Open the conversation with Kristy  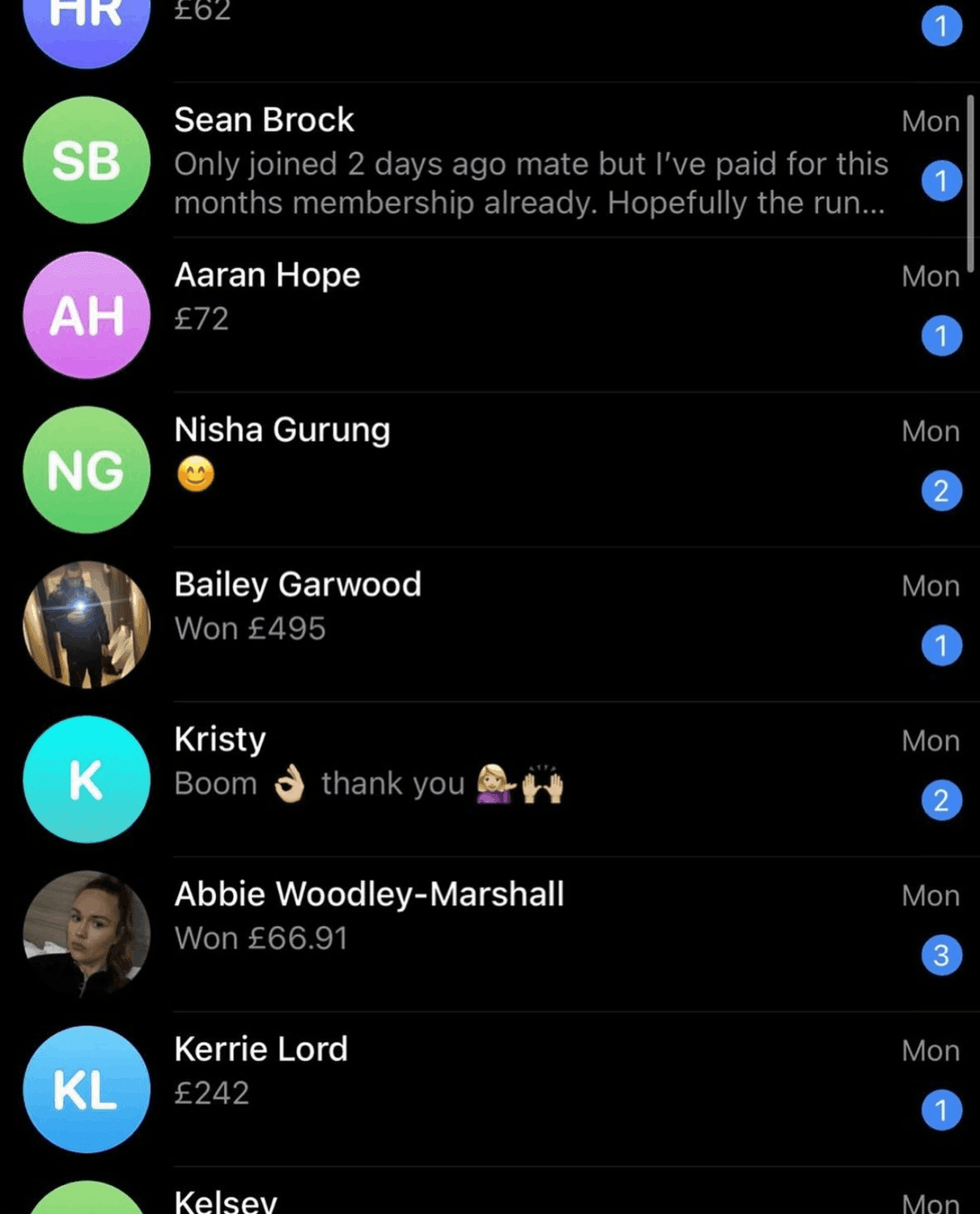coord(530,779)
